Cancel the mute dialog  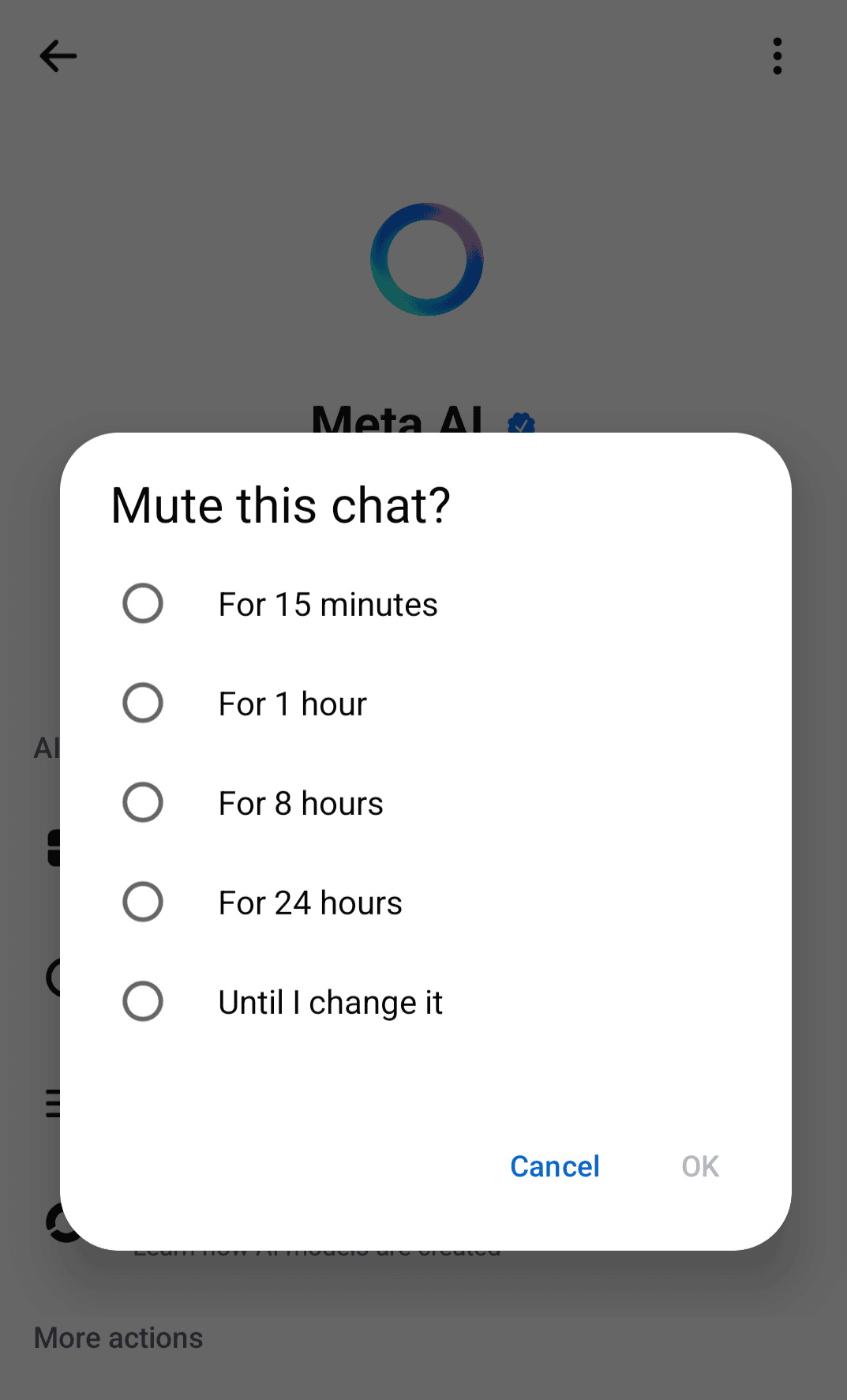(x=555, y=1166)
